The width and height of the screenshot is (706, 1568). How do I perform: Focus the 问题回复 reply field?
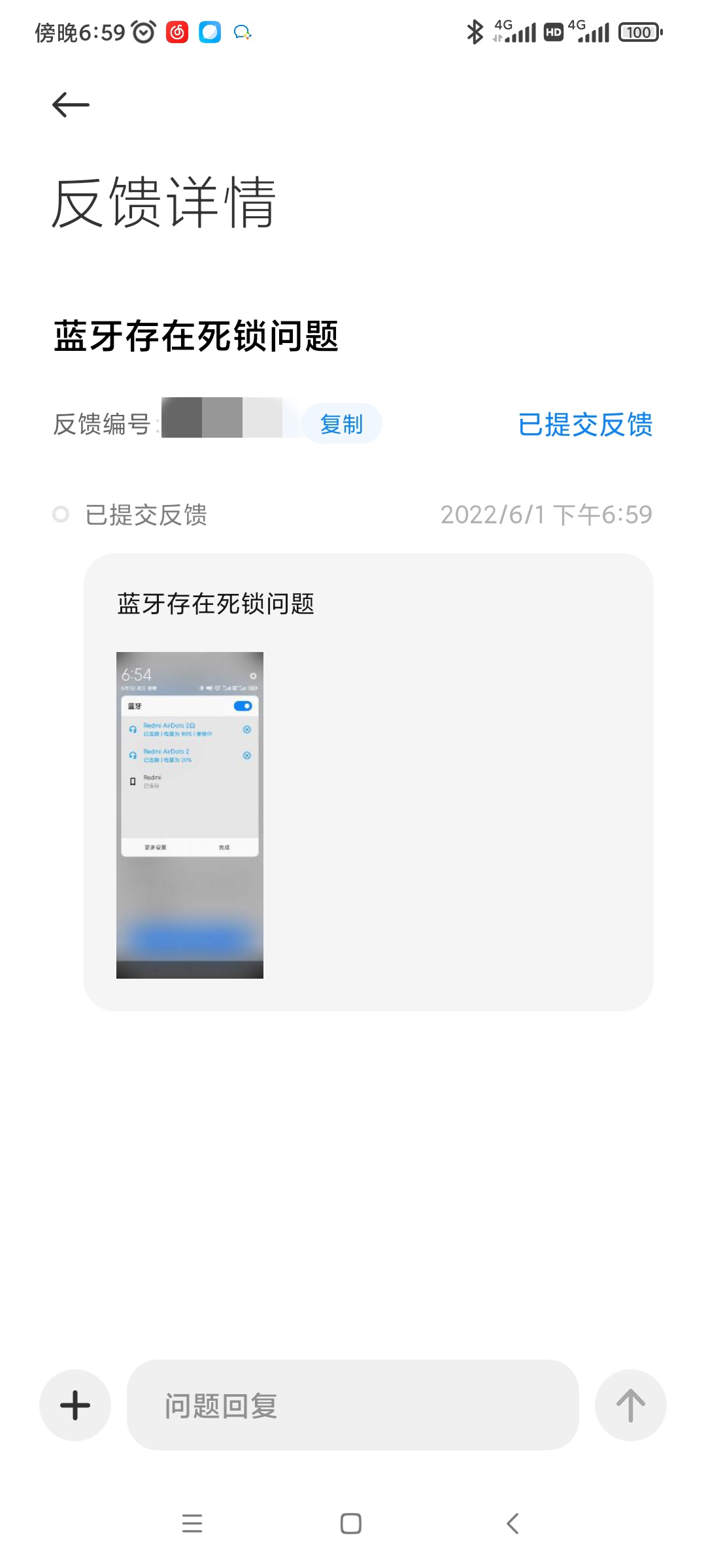click(x=353, y=1405)
